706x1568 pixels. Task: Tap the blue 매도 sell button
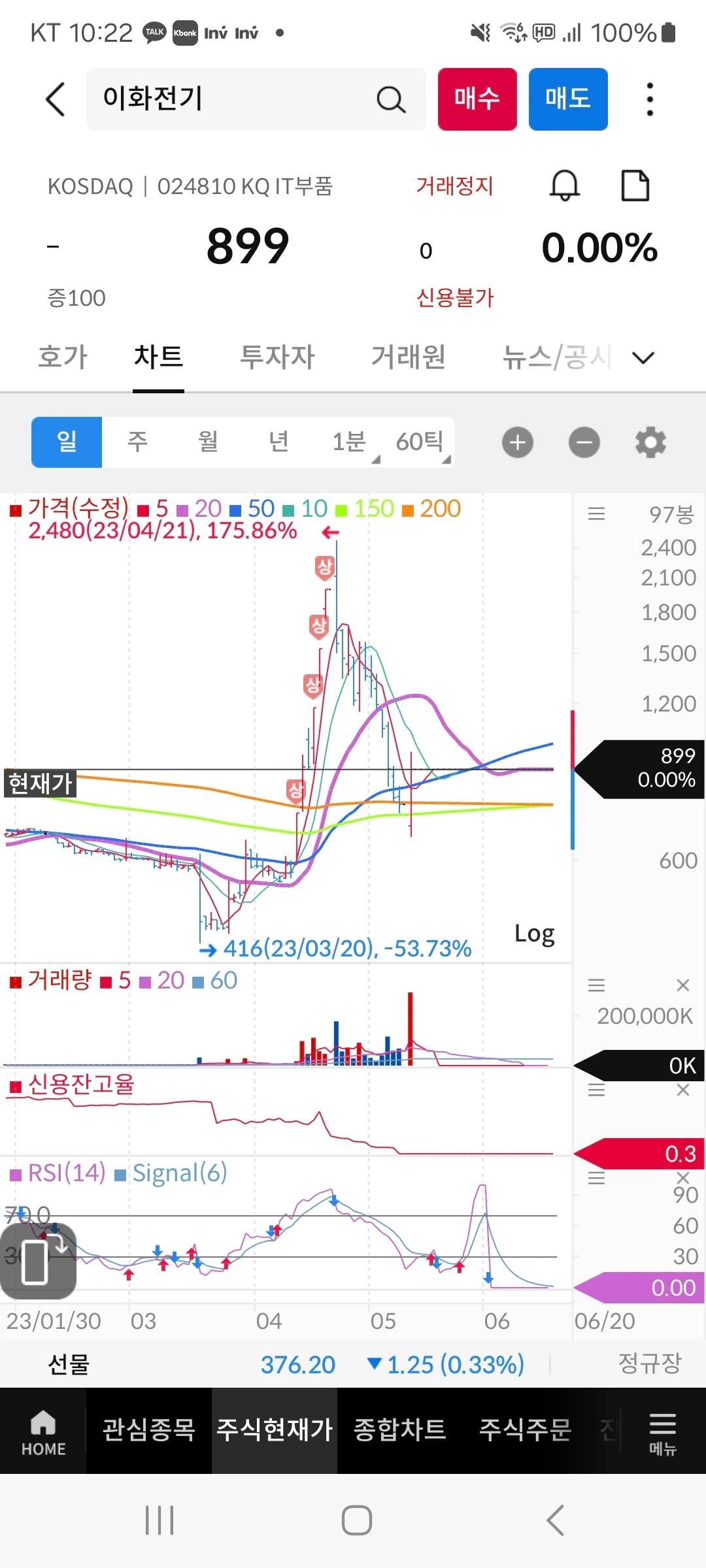[x=567, y=99]
